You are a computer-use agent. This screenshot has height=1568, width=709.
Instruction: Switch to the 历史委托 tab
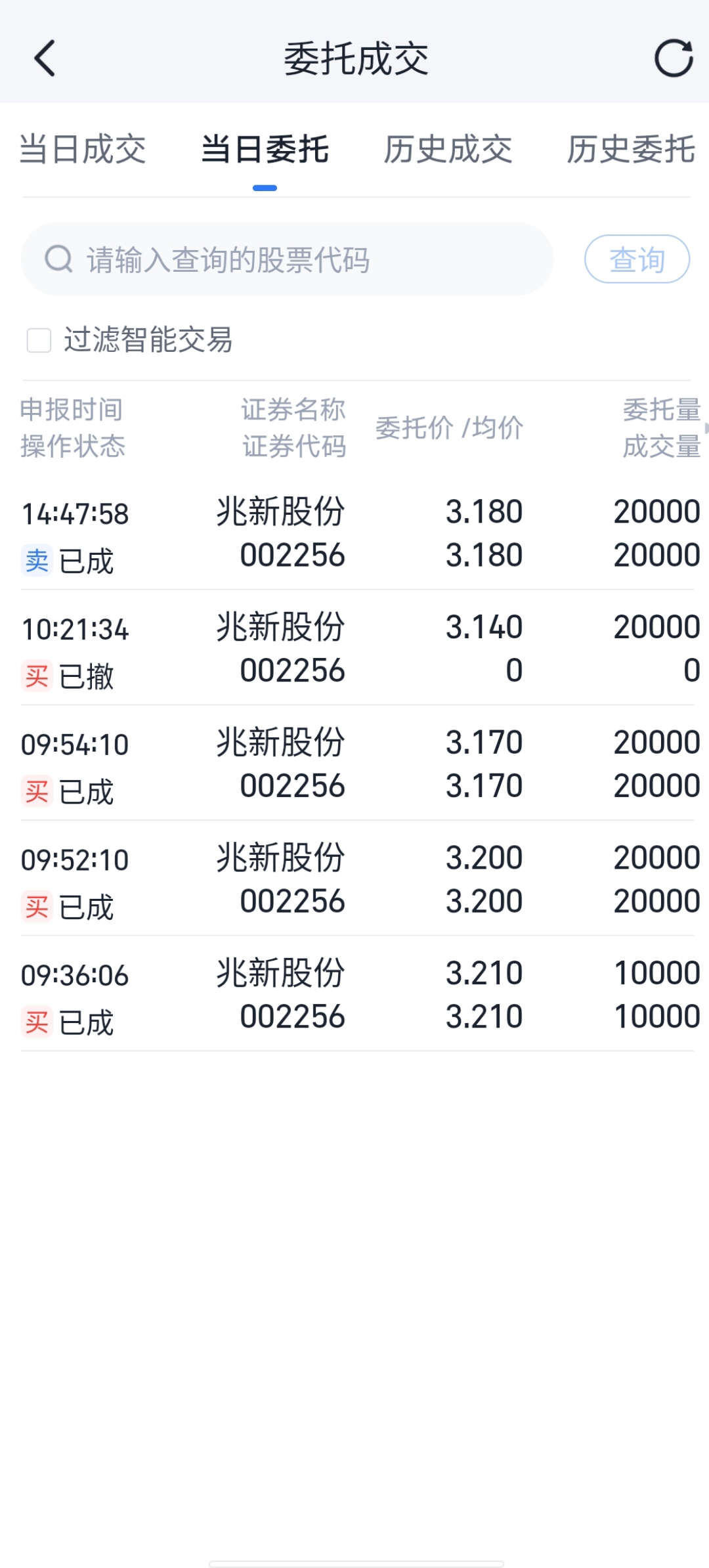(x=631, y=149)
